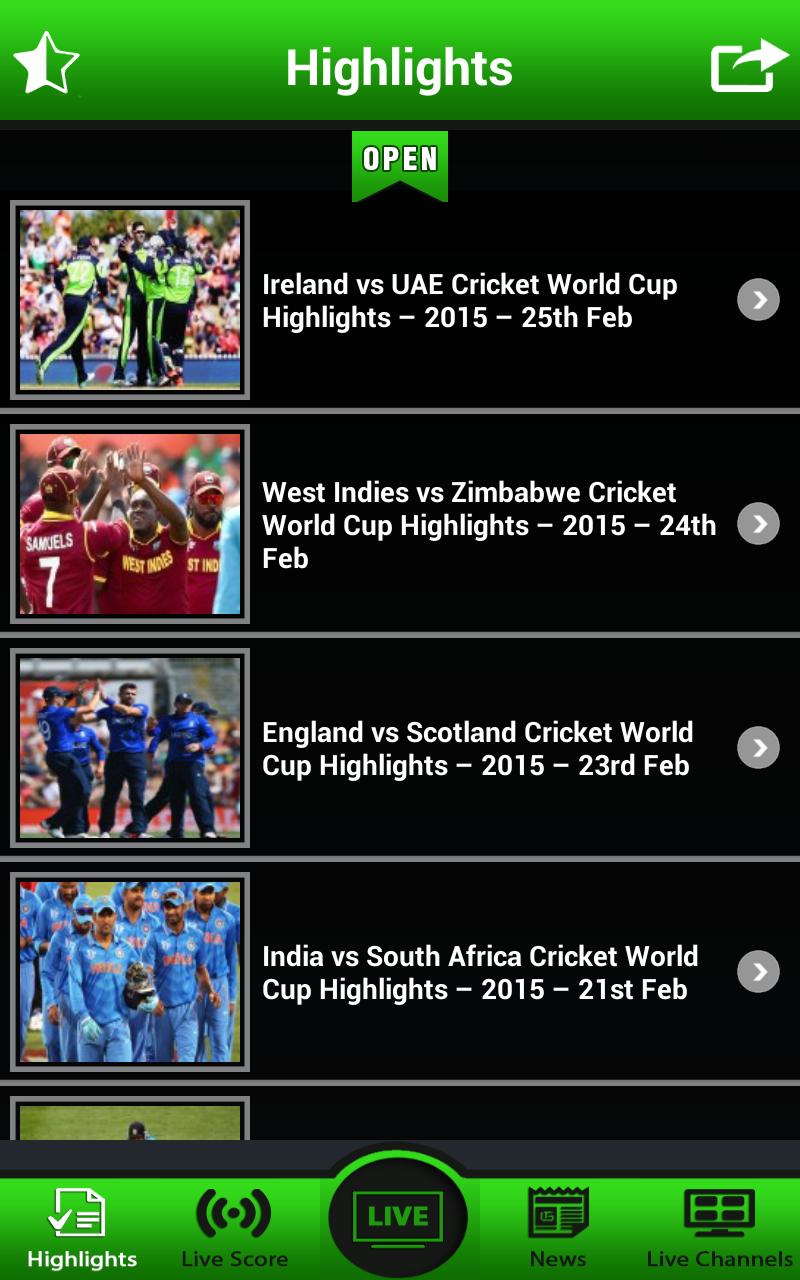Share the app via share icon

click(x=748, y=66)
